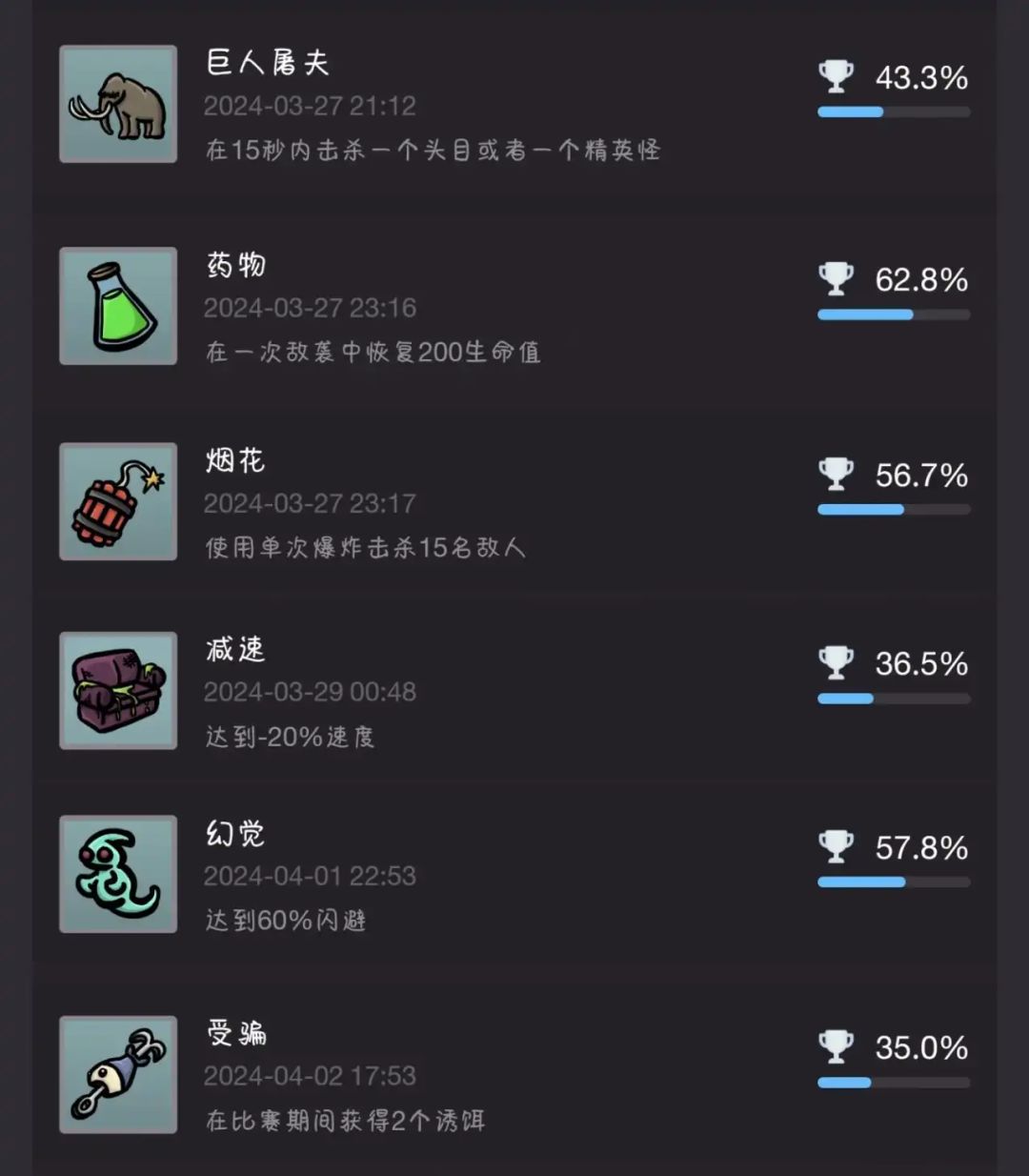1029x1176 pixels.
Task: Click the dynamite barrel icon for 烟花
Action: click(117, 501)
